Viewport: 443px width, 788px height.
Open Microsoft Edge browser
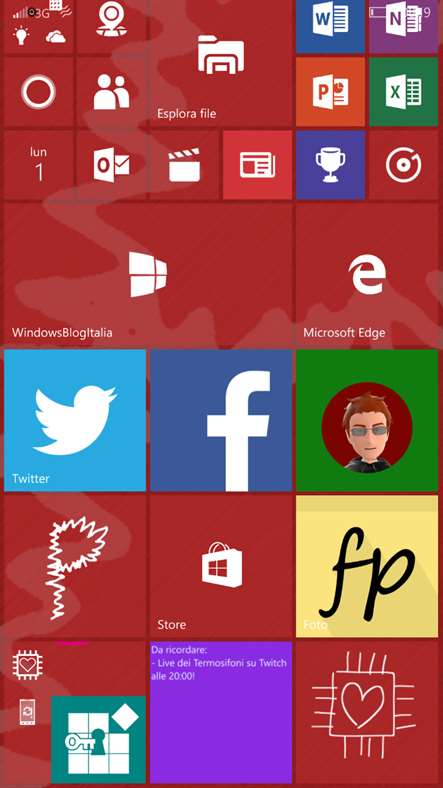click(x=367, y=274)
